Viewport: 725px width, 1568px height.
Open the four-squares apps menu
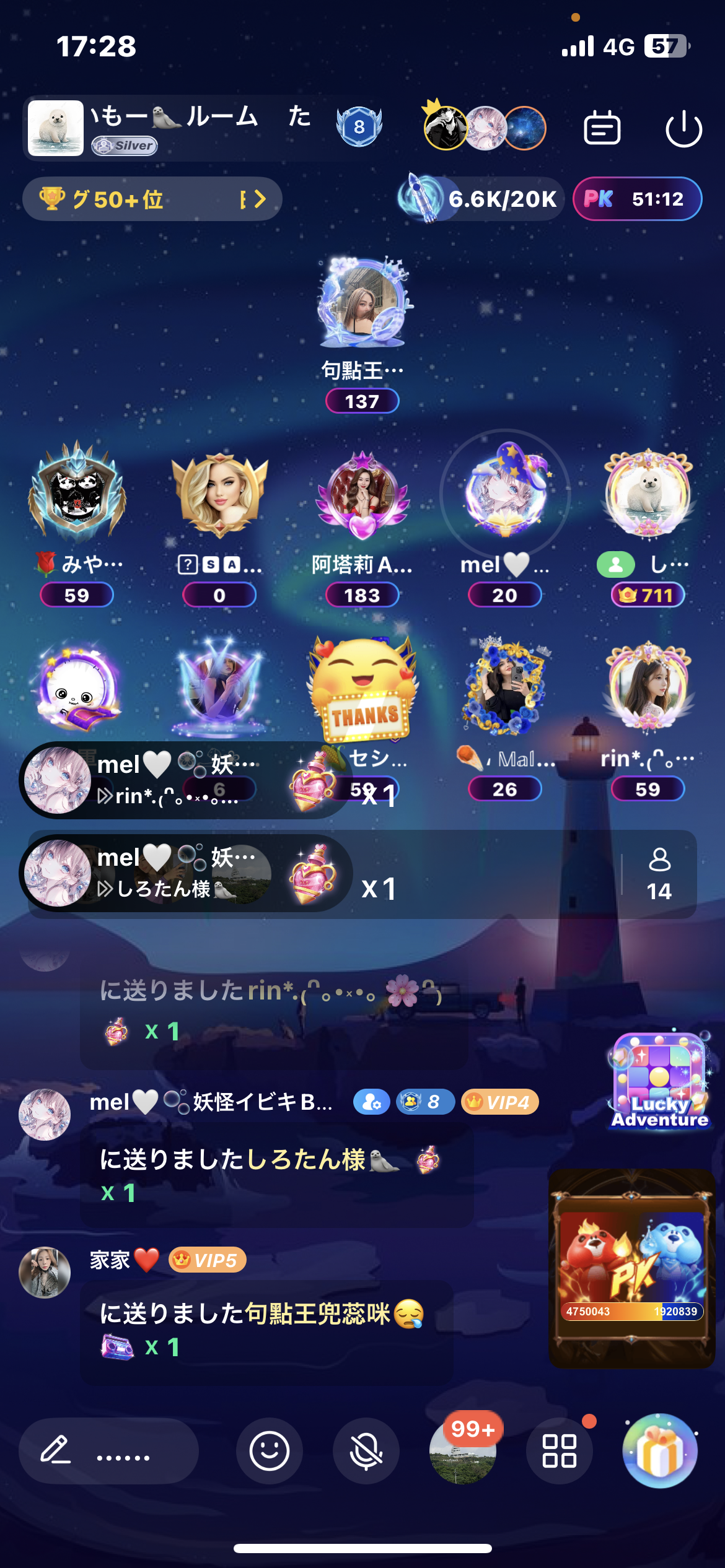pyautogui.click(x=560, y=1451)
